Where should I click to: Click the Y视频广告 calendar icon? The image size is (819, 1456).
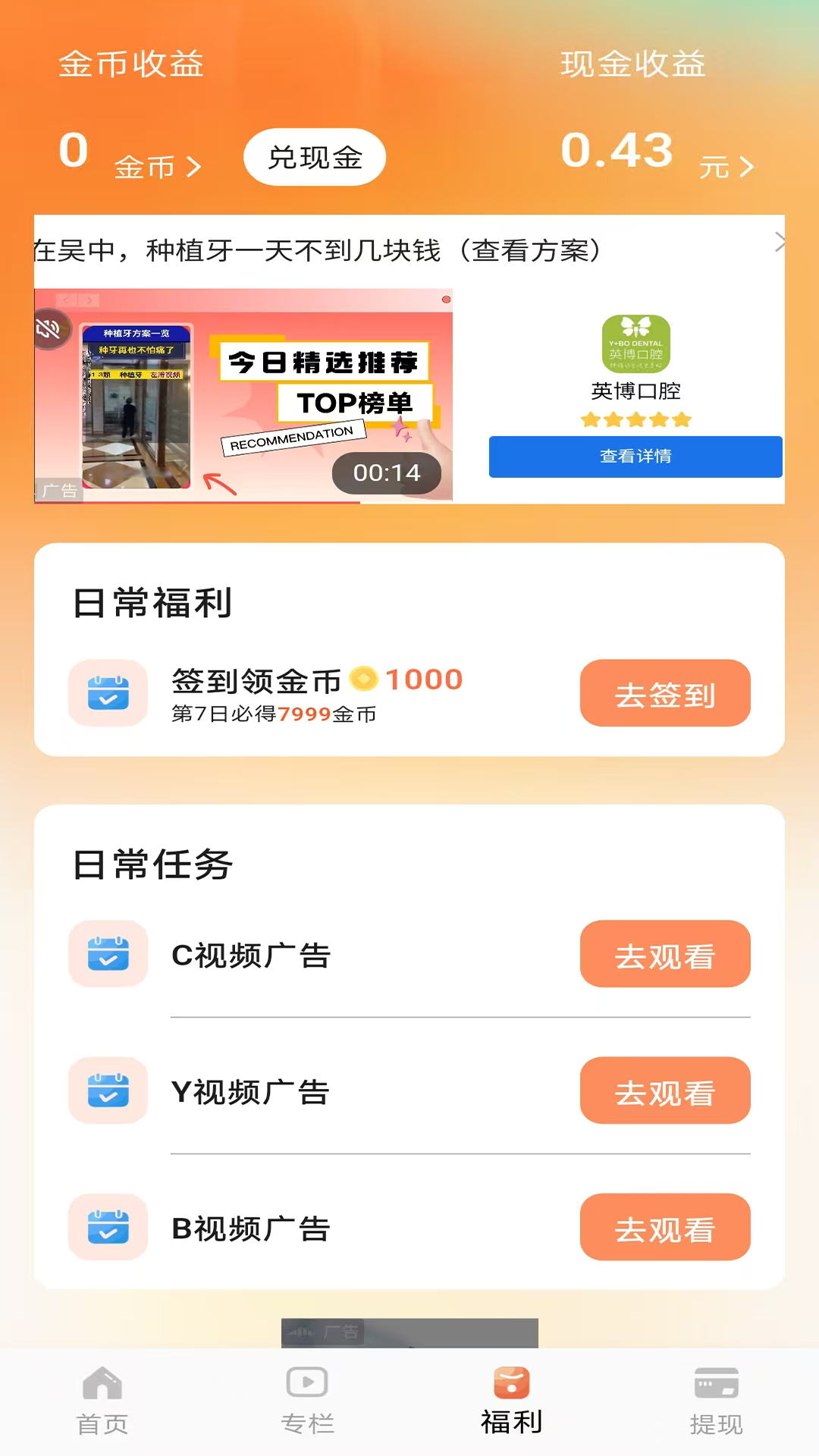click(107, 1090)
